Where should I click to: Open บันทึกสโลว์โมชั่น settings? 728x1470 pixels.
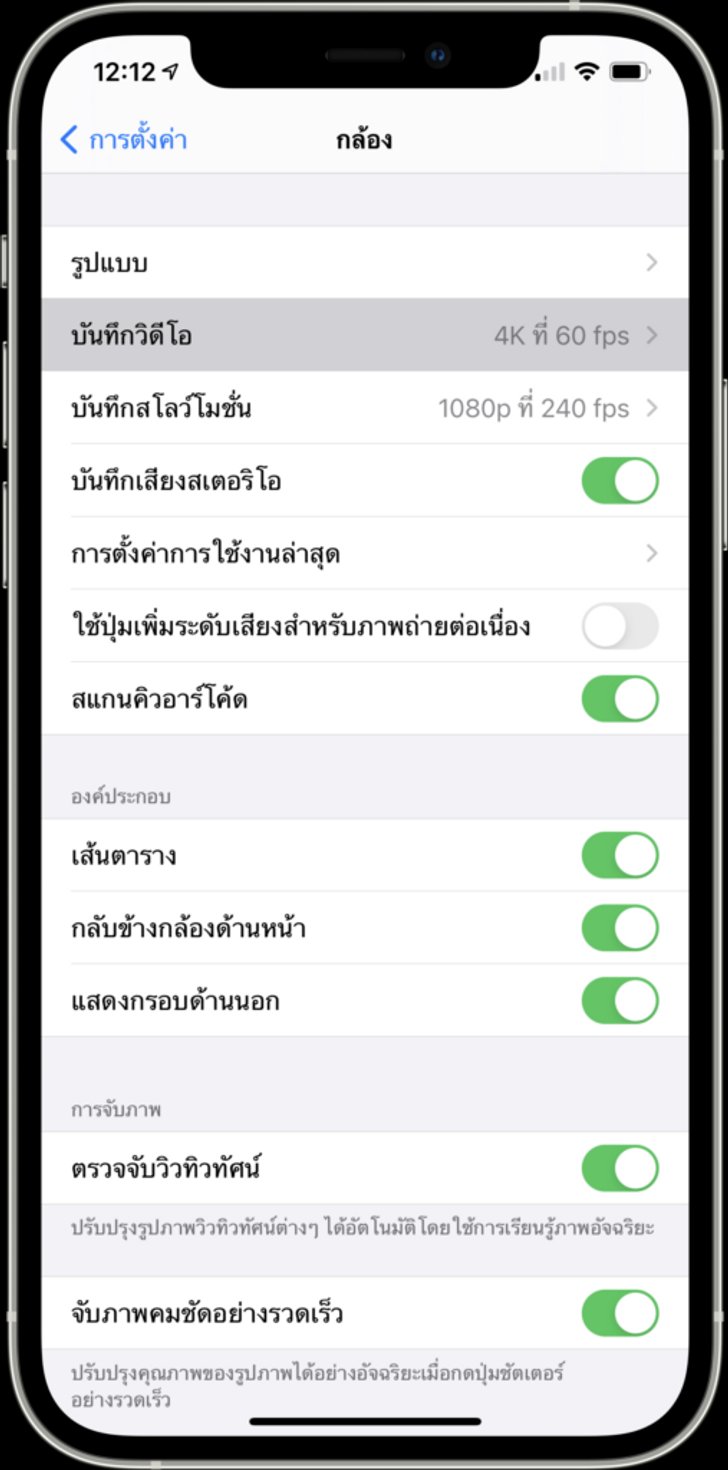(364, 408)
